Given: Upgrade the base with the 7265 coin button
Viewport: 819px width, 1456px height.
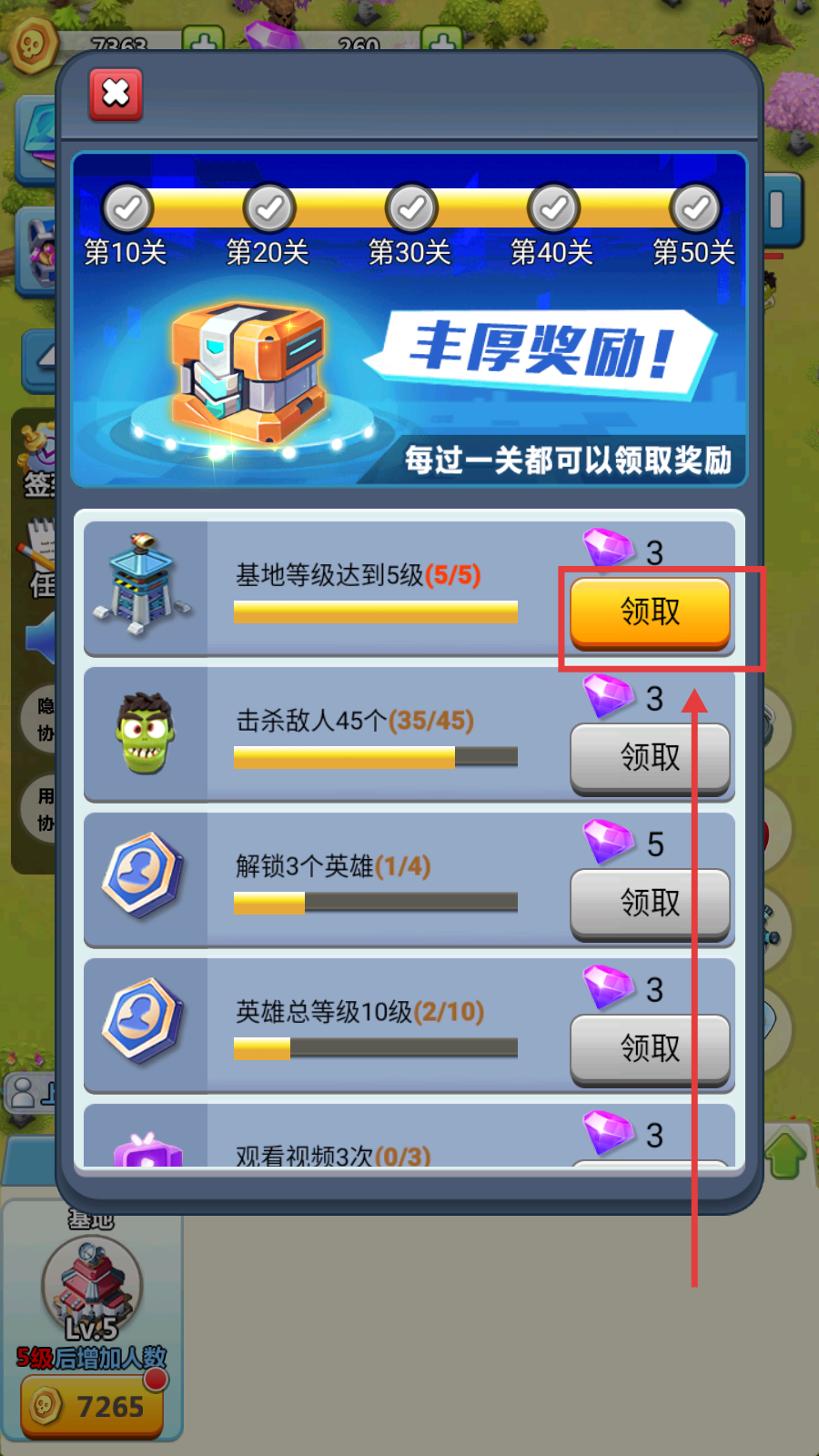Looking at the screenshot, I should (x=92, y=1407).
